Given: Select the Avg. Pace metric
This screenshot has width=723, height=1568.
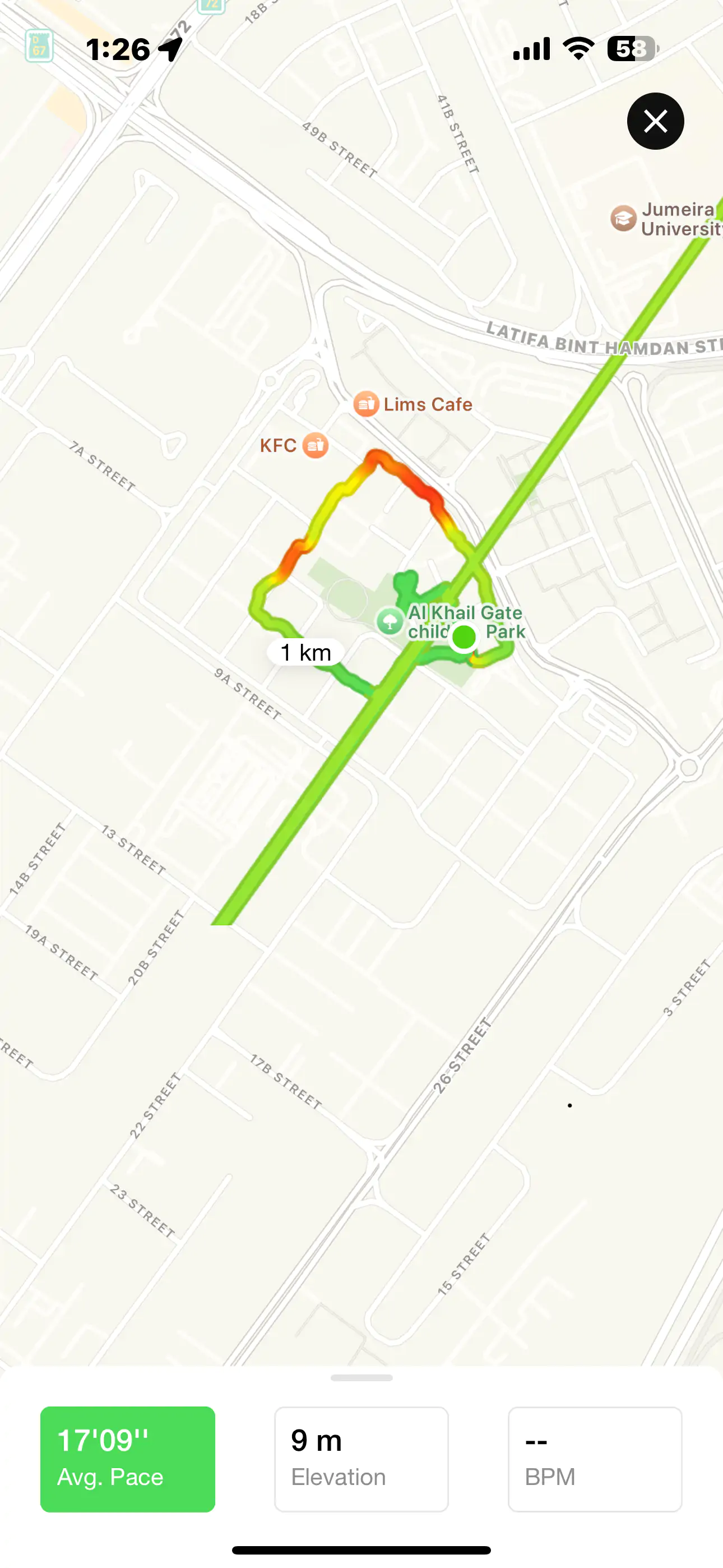Looking at the screenshot, I should click(128, 1459).
